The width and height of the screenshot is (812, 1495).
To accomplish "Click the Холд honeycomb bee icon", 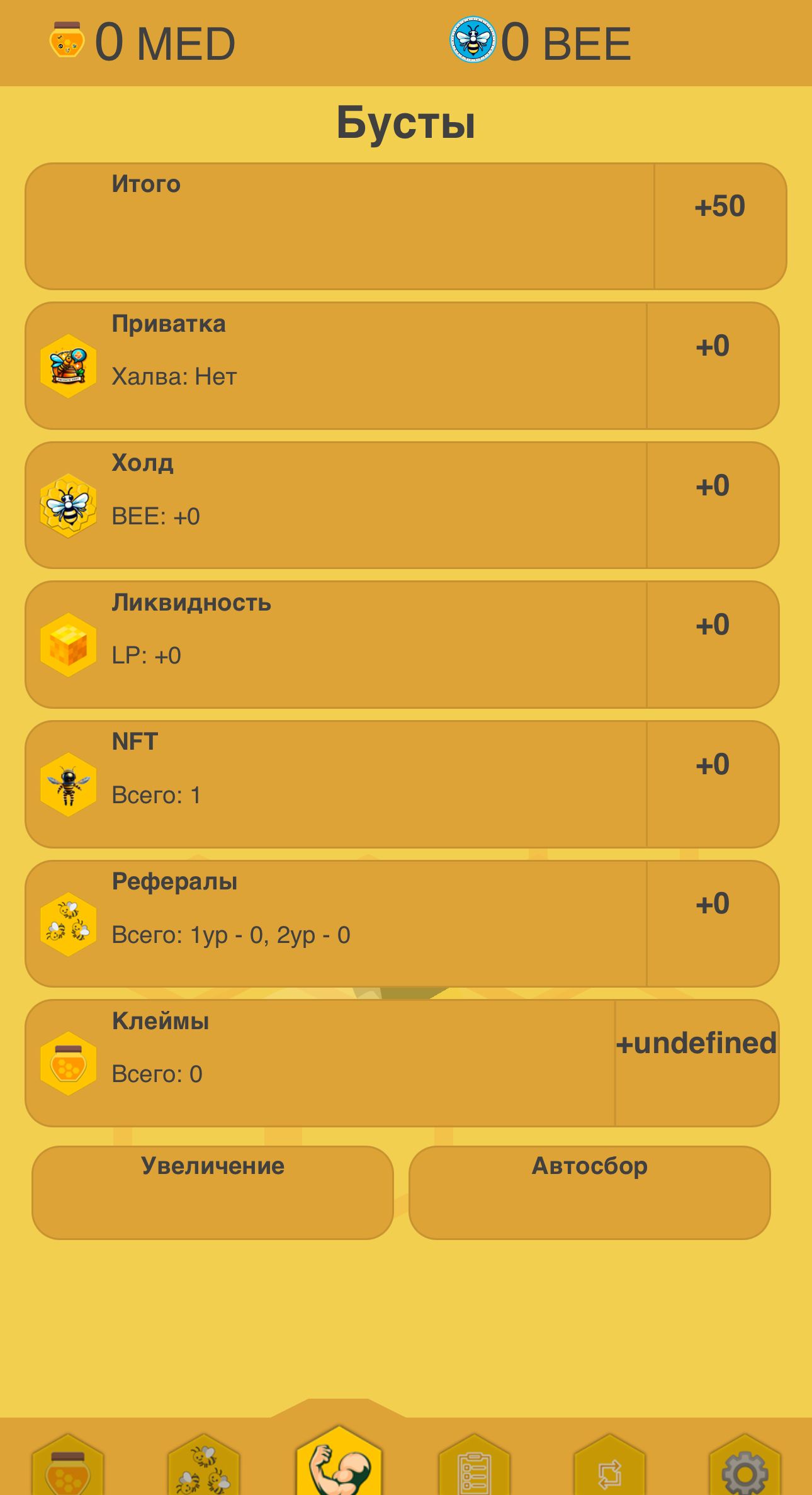I will coord(65,504).
